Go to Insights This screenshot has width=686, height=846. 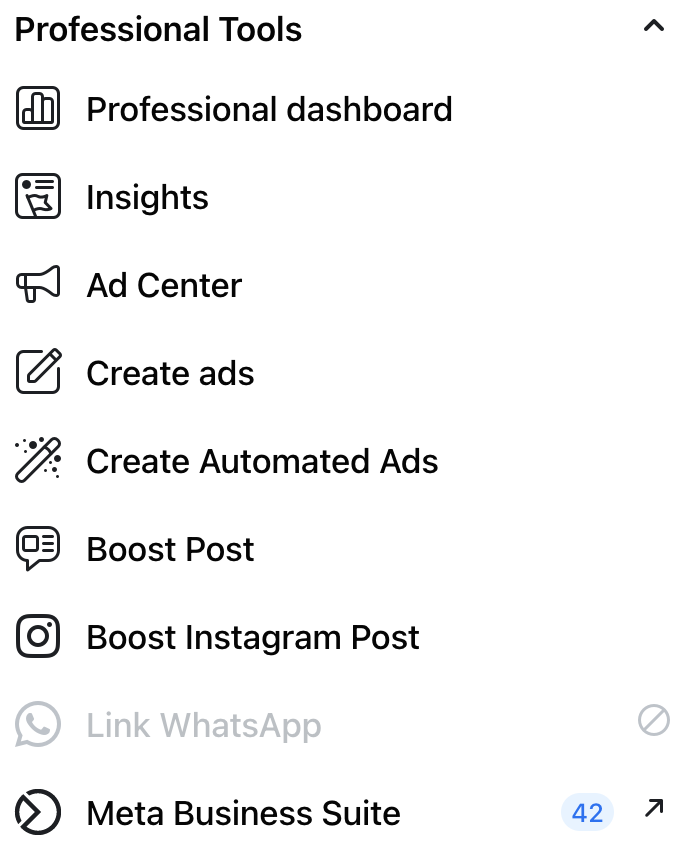pos(147,197)
